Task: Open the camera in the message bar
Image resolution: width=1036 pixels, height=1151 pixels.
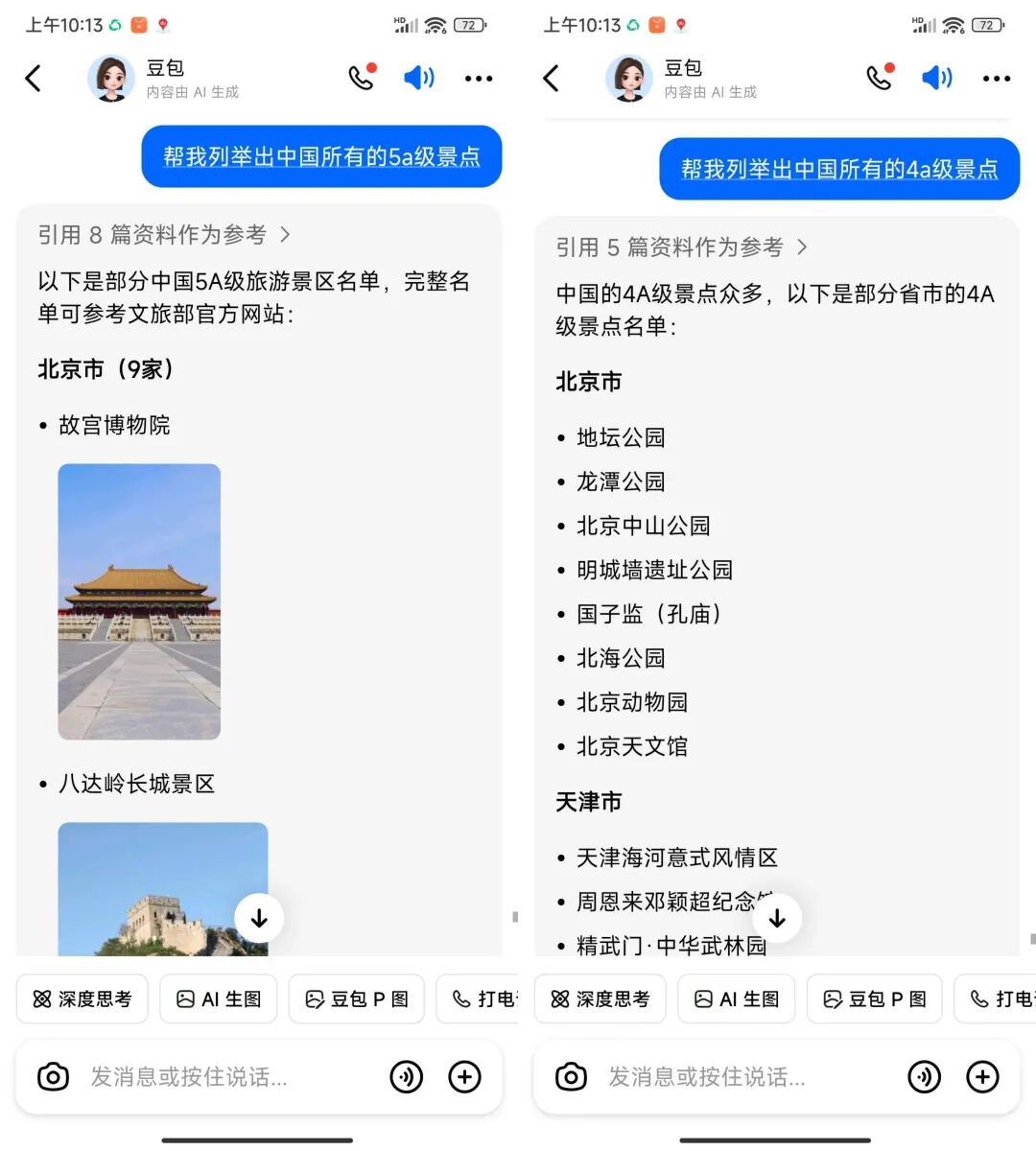Action: (53, 1077)
